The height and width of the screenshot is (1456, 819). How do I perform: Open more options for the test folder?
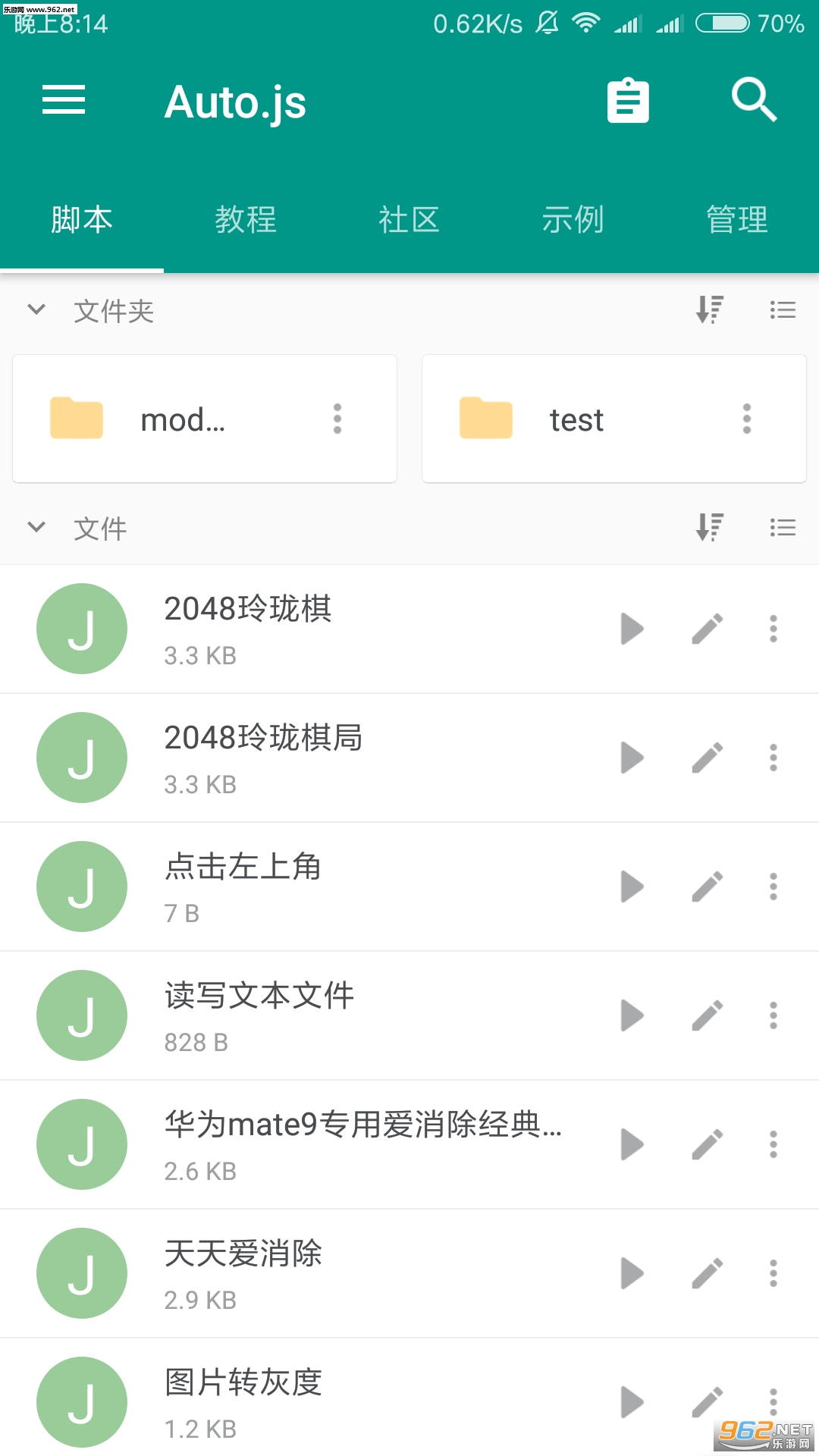coord(747,419)
